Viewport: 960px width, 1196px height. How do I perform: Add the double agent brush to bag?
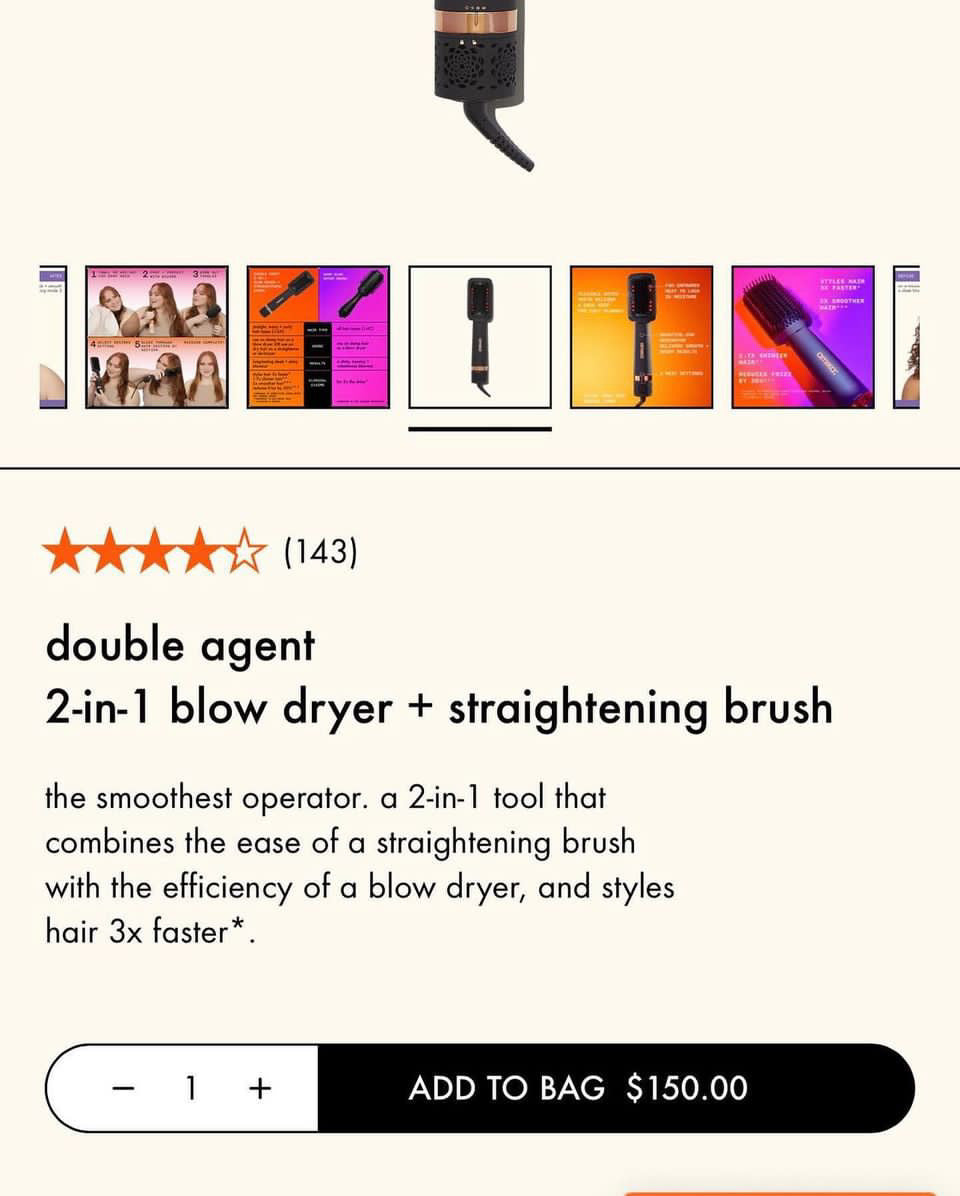[x=615, y=1088]
